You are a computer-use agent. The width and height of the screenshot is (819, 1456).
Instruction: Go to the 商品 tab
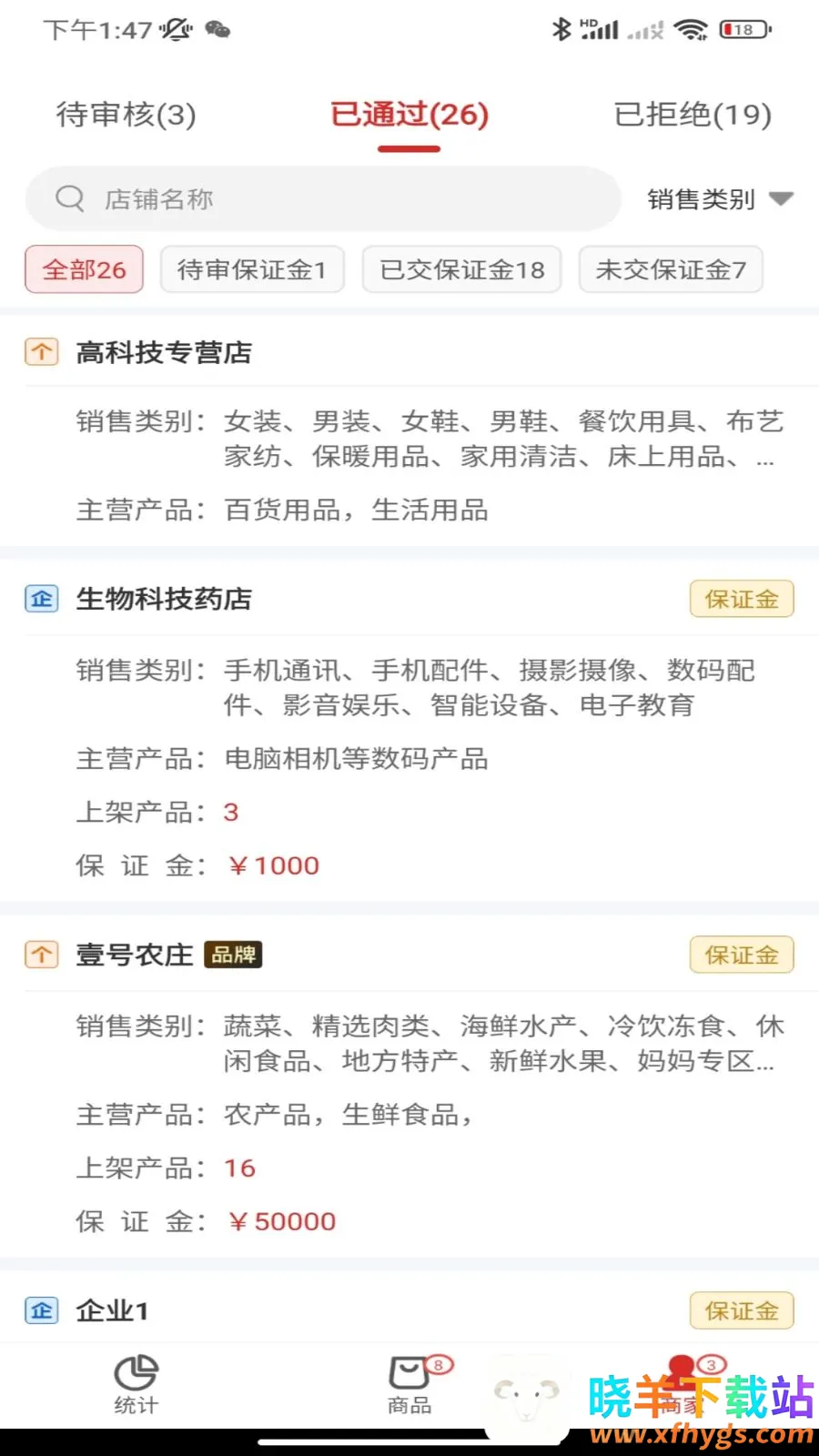click(x=410, y=1385)
